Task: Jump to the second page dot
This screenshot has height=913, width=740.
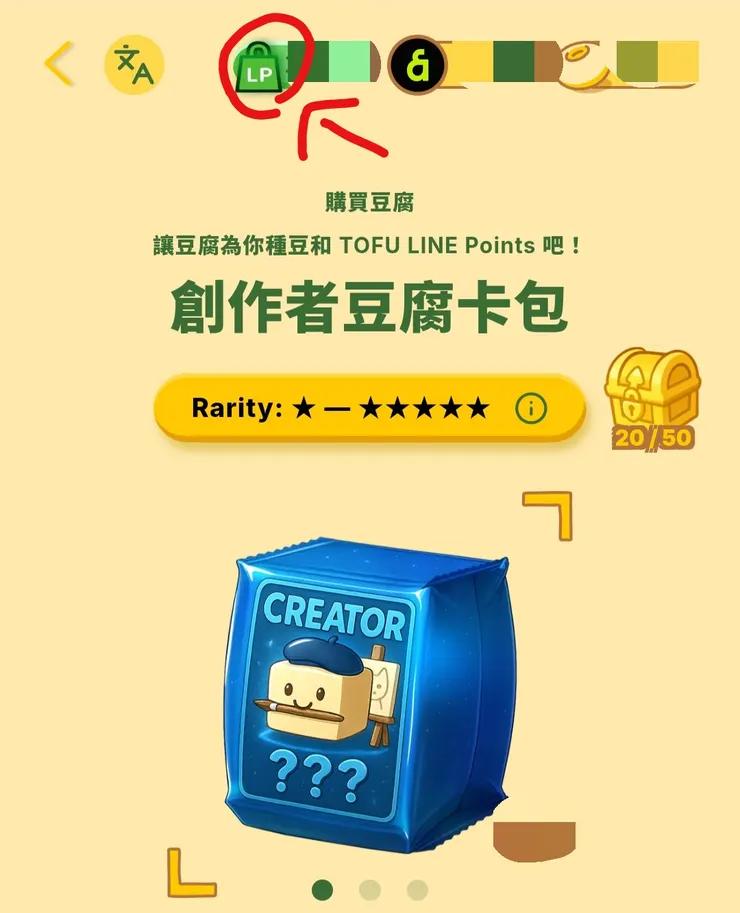Action: pyautogui.click(x=370, y=889)
